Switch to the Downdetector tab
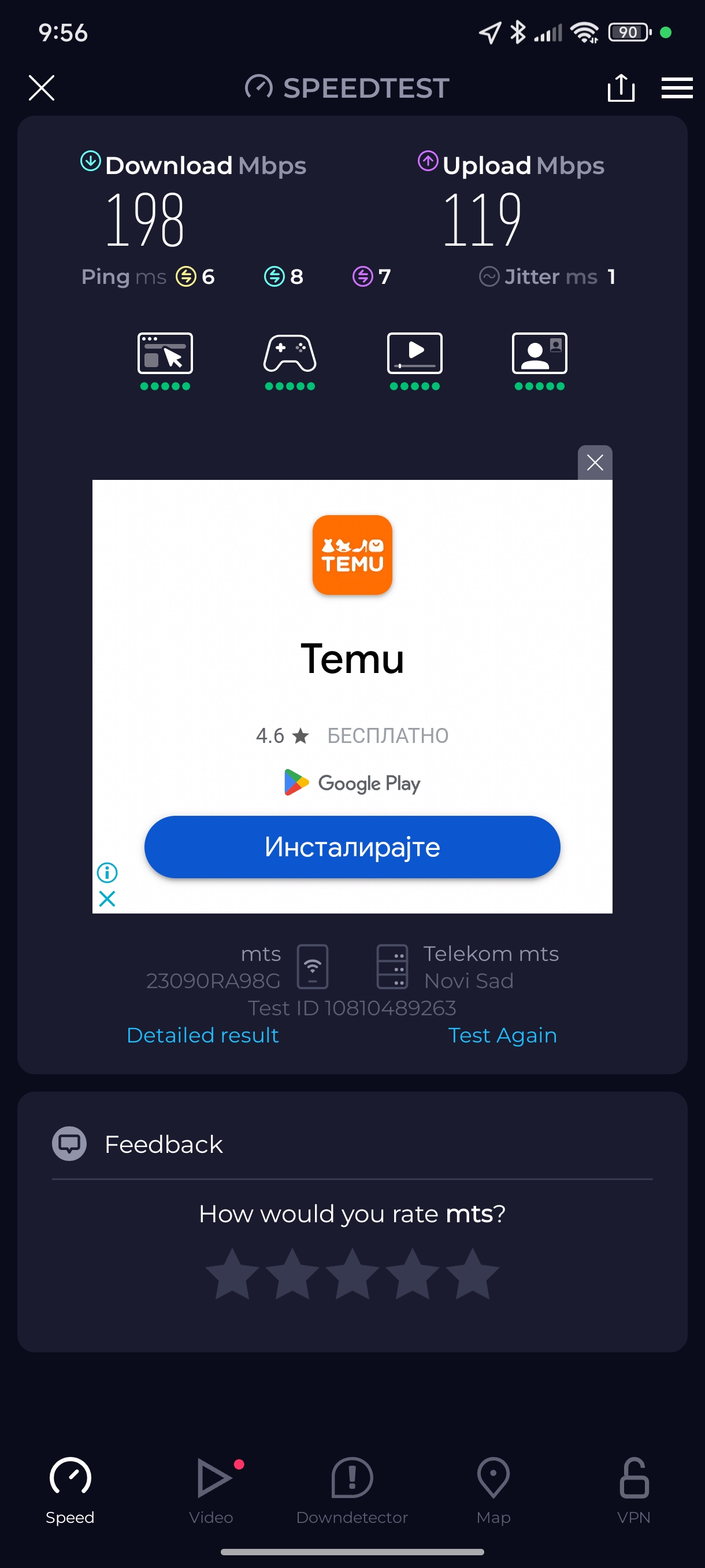The height and width of the screenshot is (1568, 705). click(x=351, y=1489)
